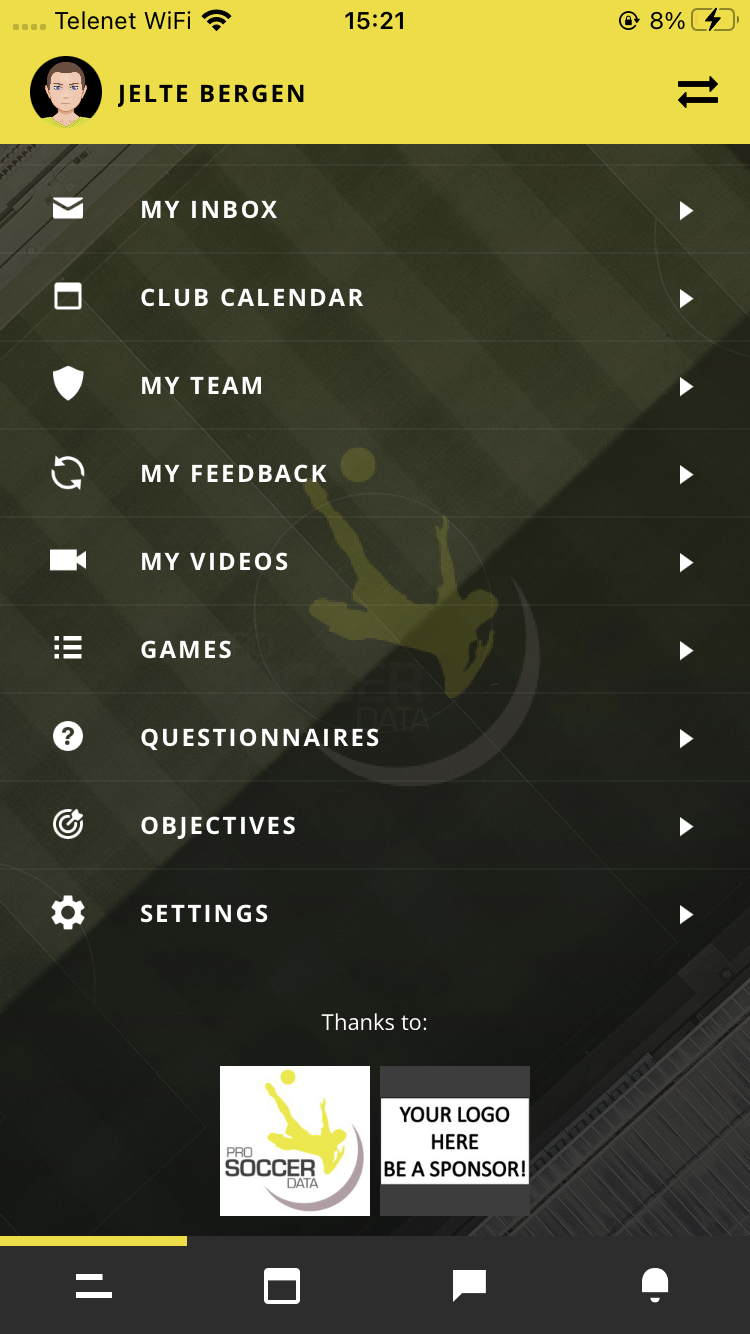Open the chat tab in bottom bar
The height and width of the screenshot is (1334, 750).
click(469, 1286)
